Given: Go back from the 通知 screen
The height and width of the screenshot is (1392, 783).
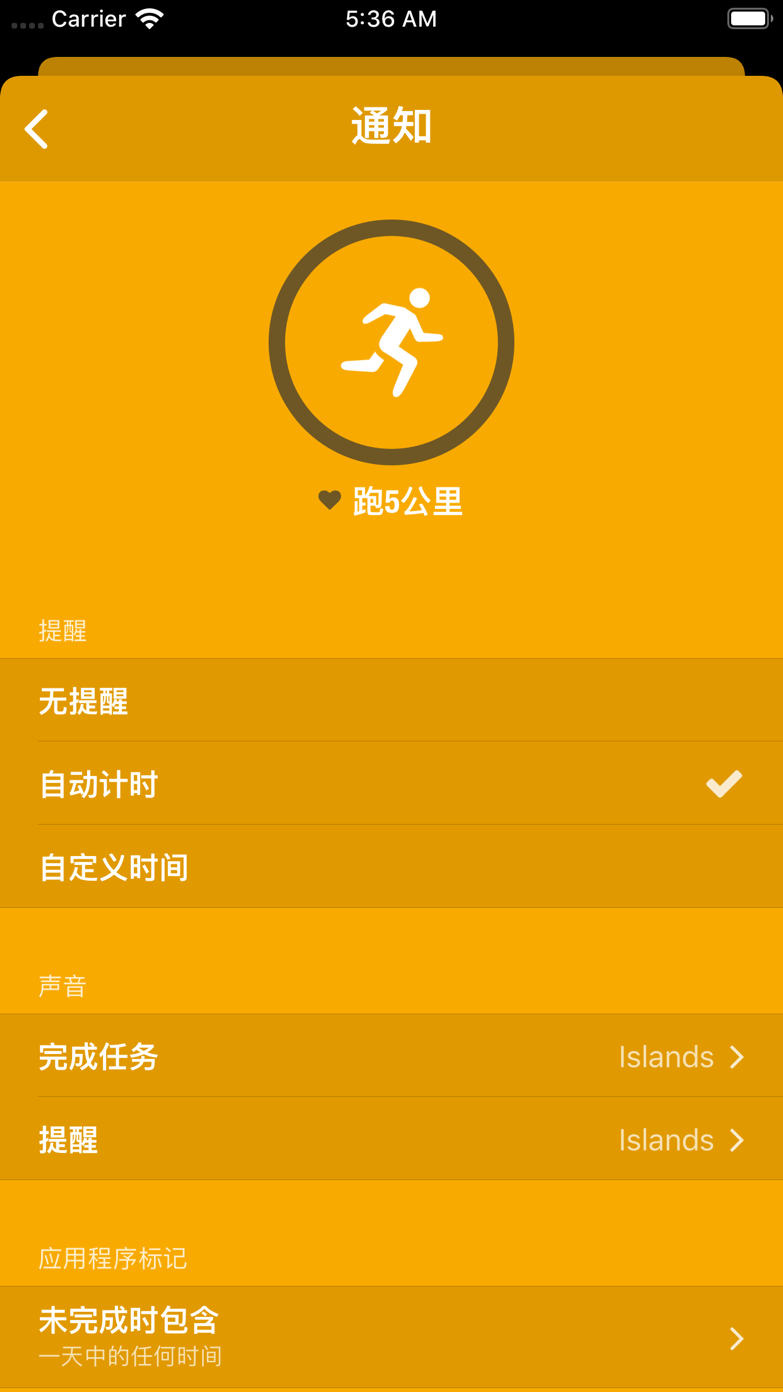Looking at the screenshot, I should coord(37,129).
